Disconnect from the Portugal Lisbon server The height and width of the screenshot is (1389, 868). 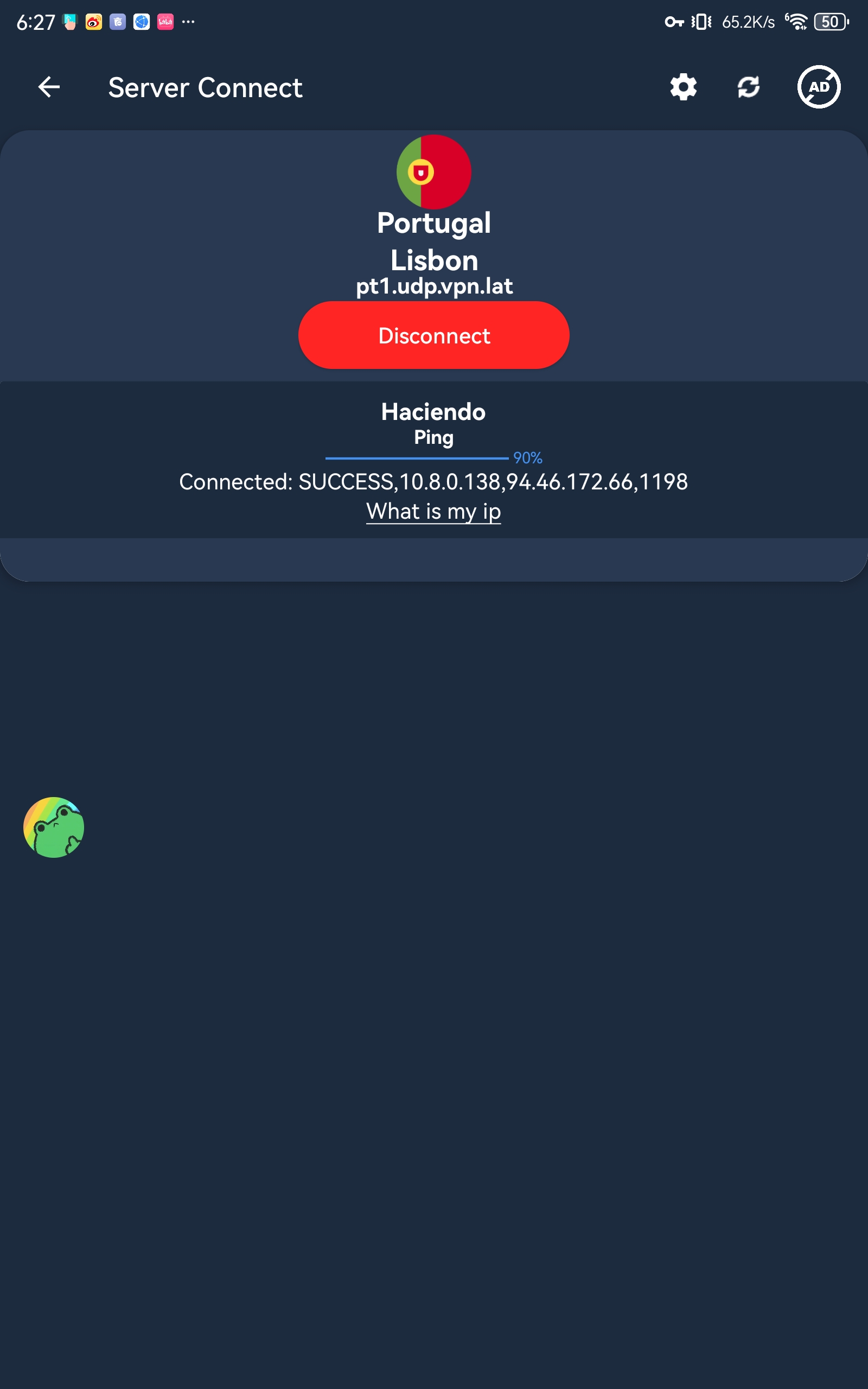pyautogui.click(x=434, y=335)
